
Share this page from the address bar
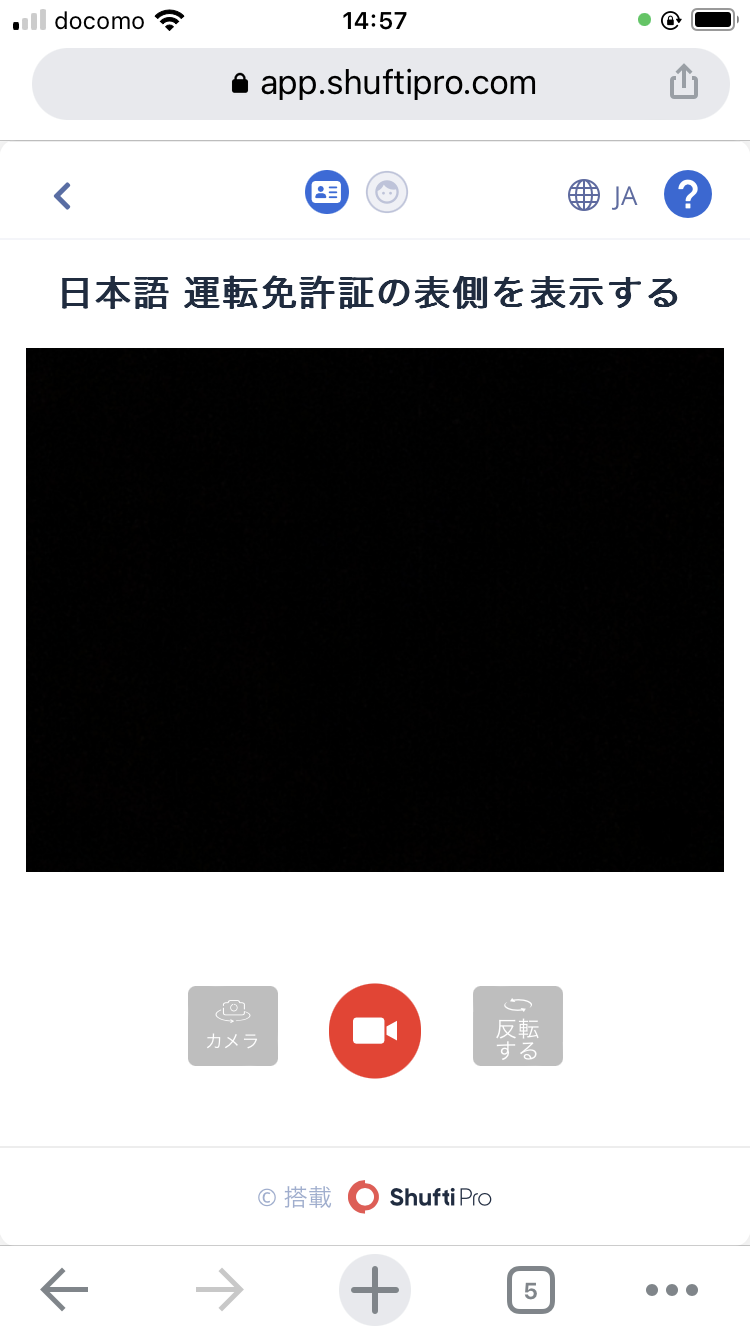tap(683, 82)
